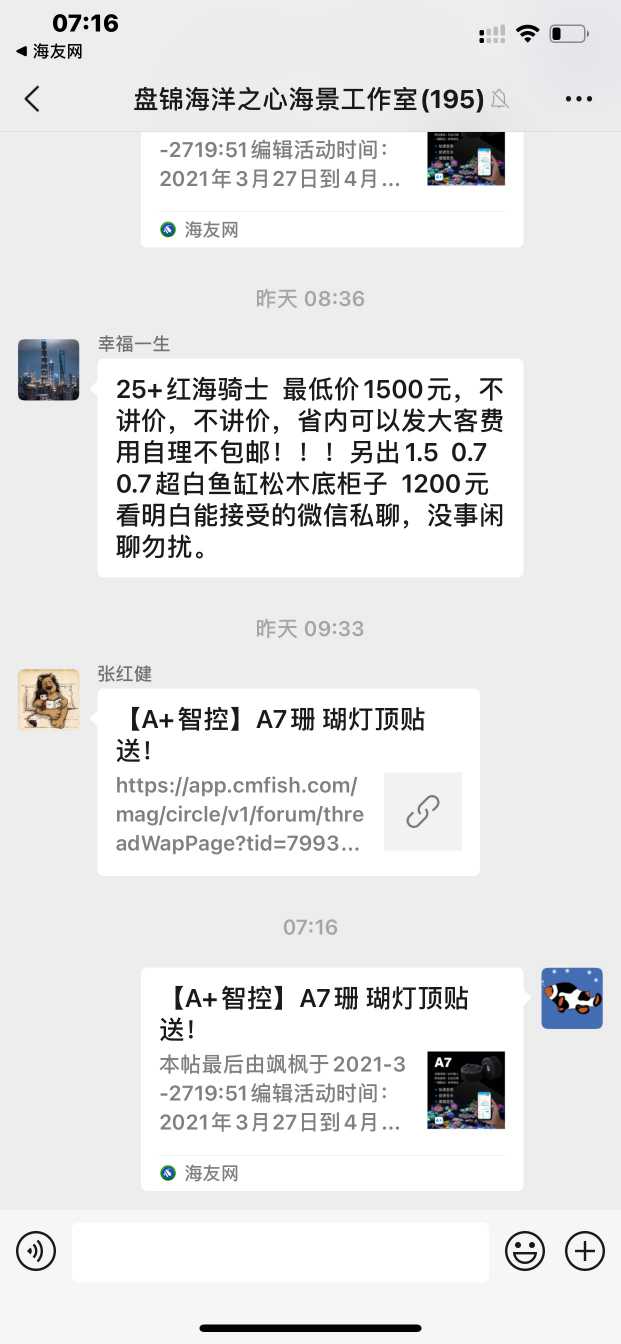Open 张红健's shared cmfish.com link card

[288, 782]
